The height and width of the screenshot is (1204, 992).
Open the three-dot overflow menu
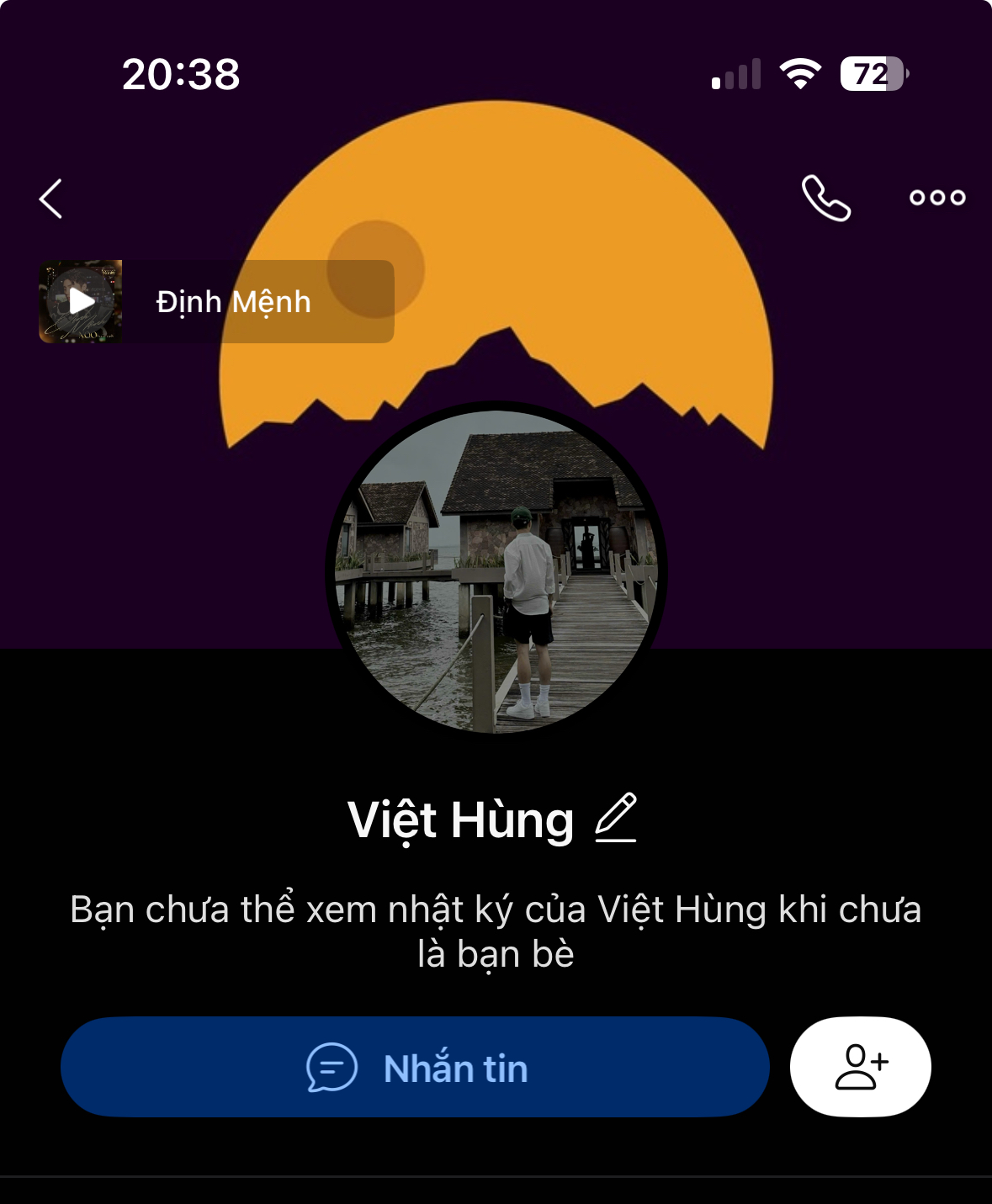click(936, 199)
